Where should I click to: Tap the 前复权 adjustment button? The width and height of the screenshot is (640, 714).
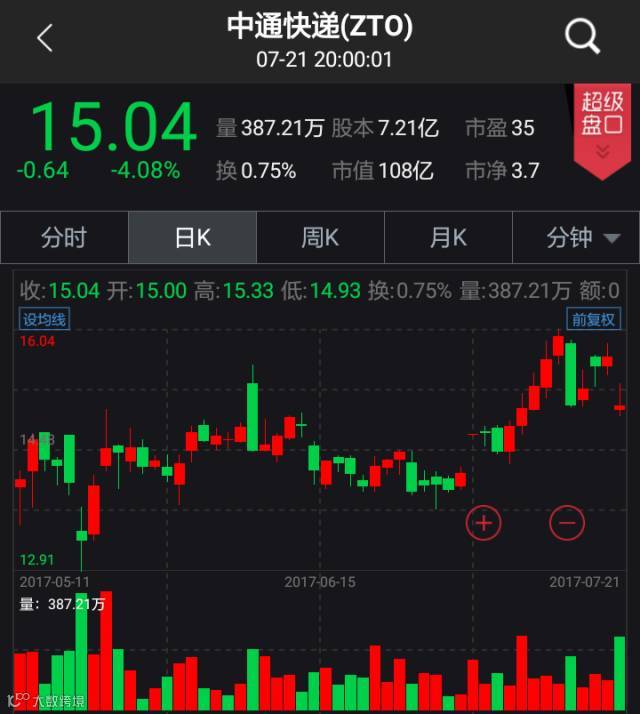[593, 320]
